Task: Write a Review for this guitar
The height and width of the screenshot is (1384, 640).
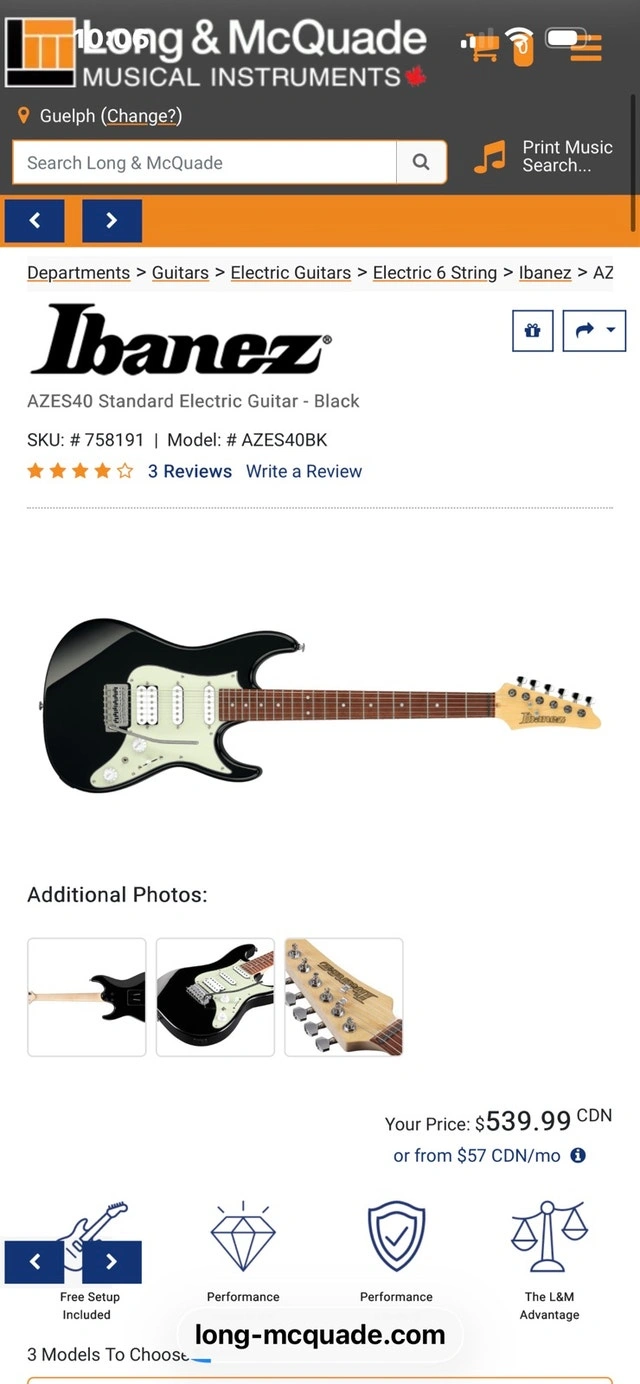Action: [304, 471]
